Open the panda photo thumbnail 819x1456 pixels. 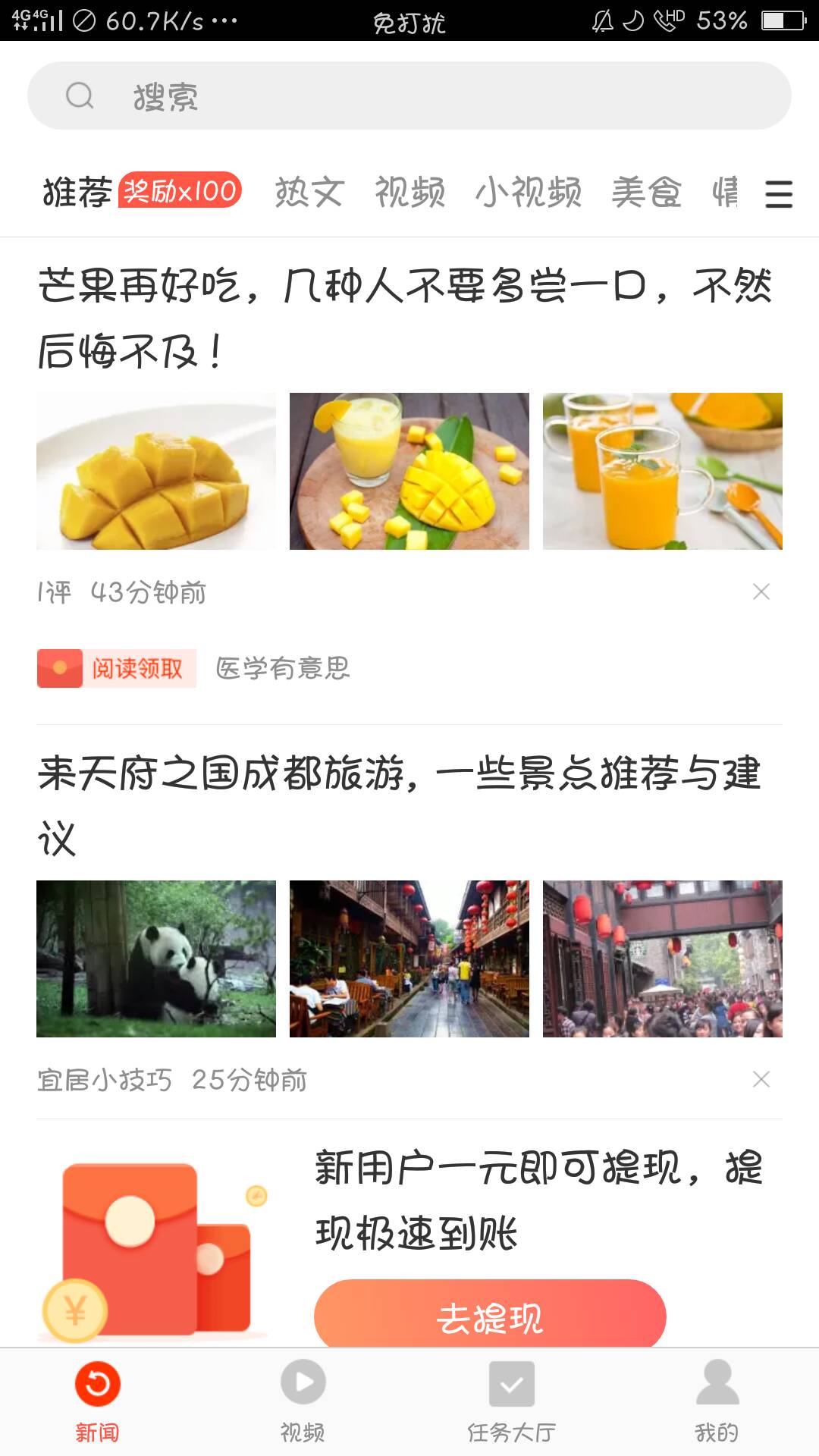(157, 957)
